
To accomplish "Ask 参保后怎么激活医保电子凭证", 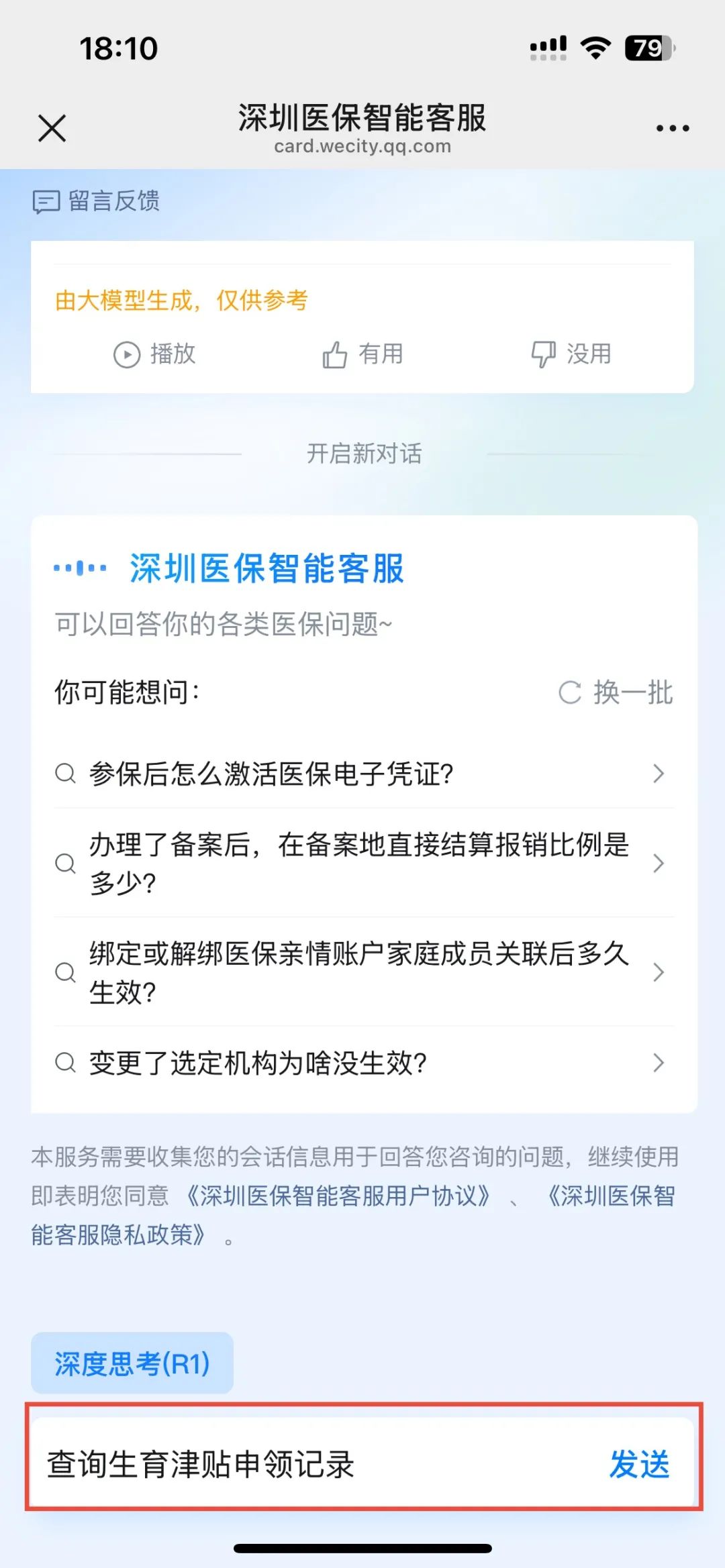I will pyautogui.click(x=363, y=774).
